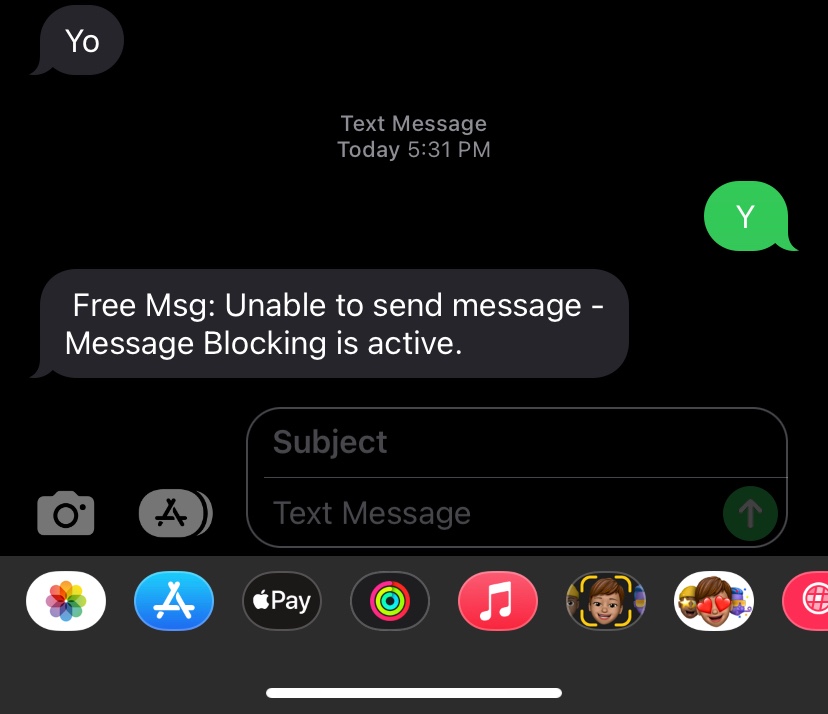Open Memoji Stickers
The image size is (828, 714).
tap(714, 601)
